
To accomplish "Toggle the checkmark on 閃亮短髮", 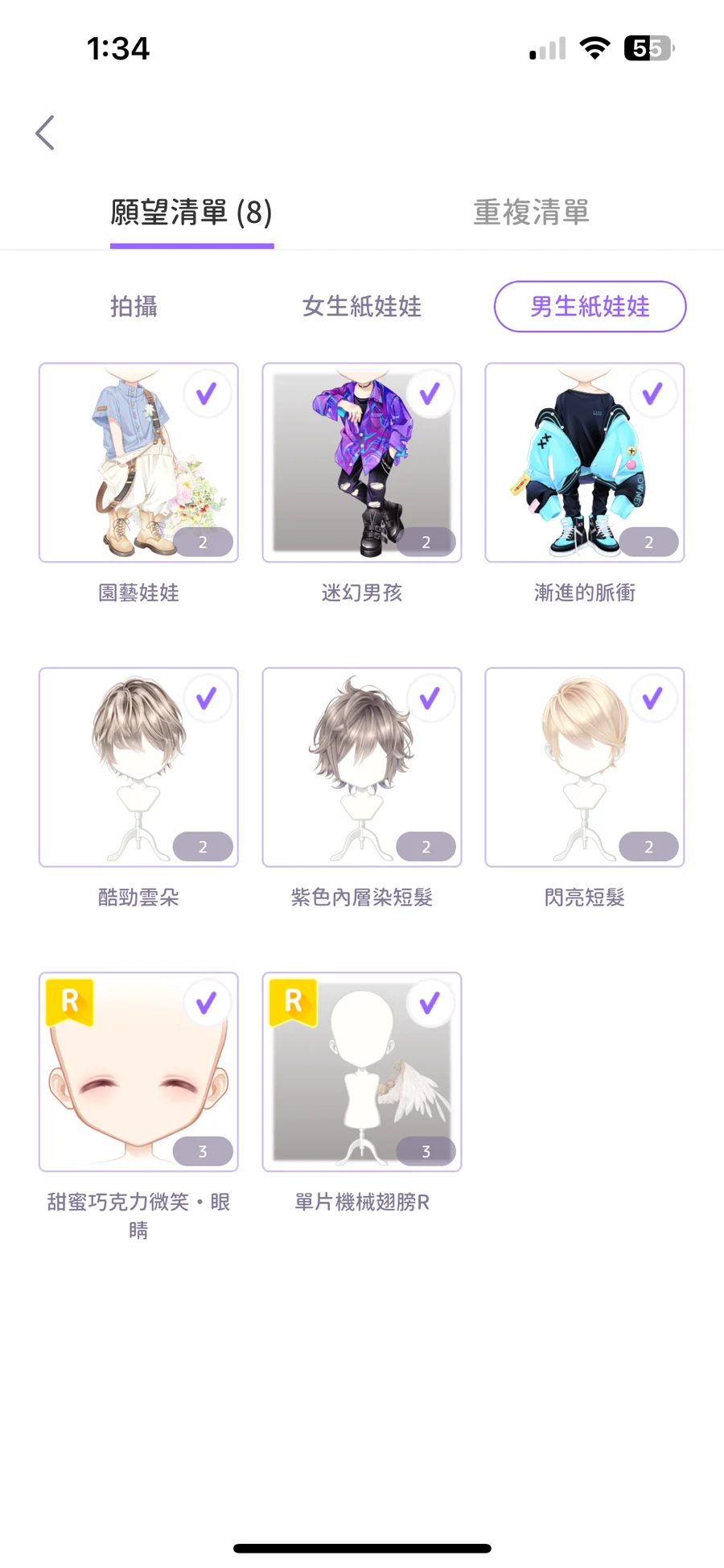I will pos(652,698).
